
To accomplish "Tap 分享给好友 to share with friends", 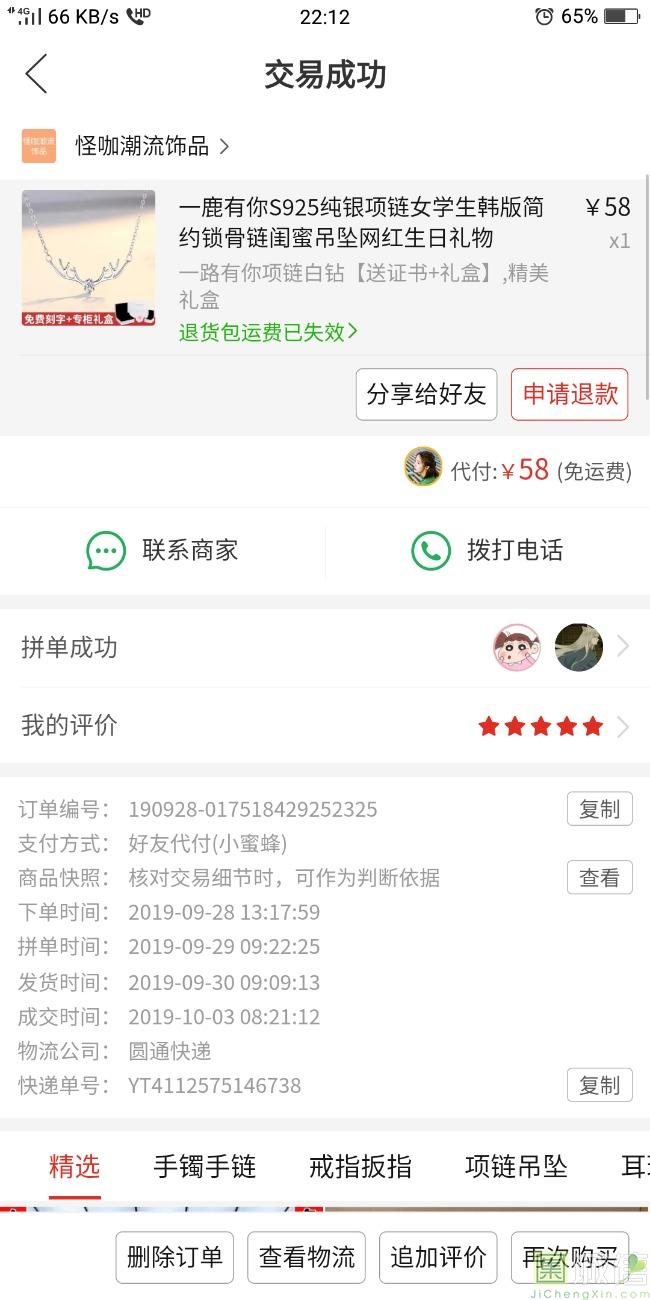I will [x=426, y=394].
